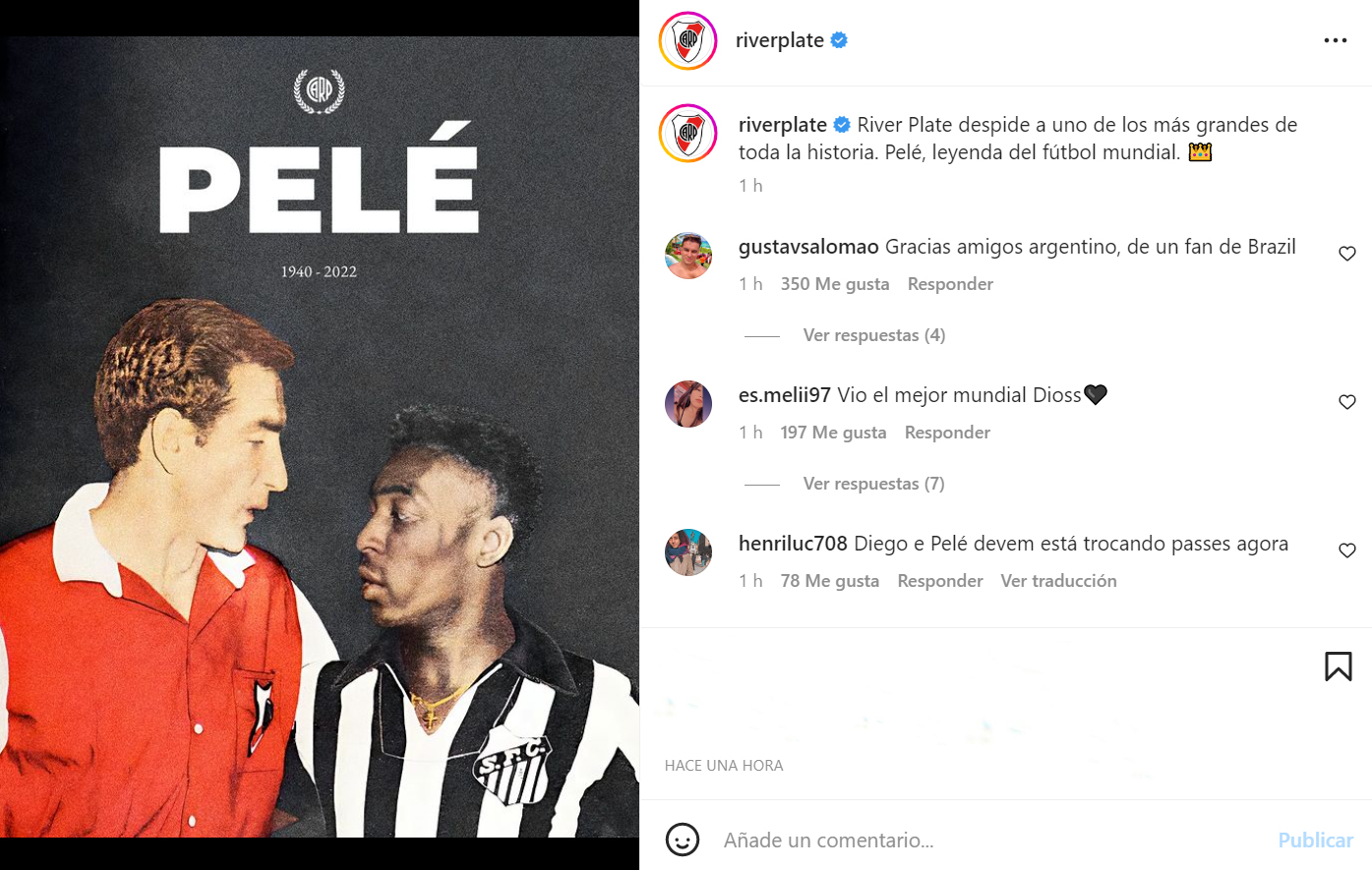The image size is (1372, 870).
Task: Reply to henriluc708's comment
Action: click(x=939, y=581)
